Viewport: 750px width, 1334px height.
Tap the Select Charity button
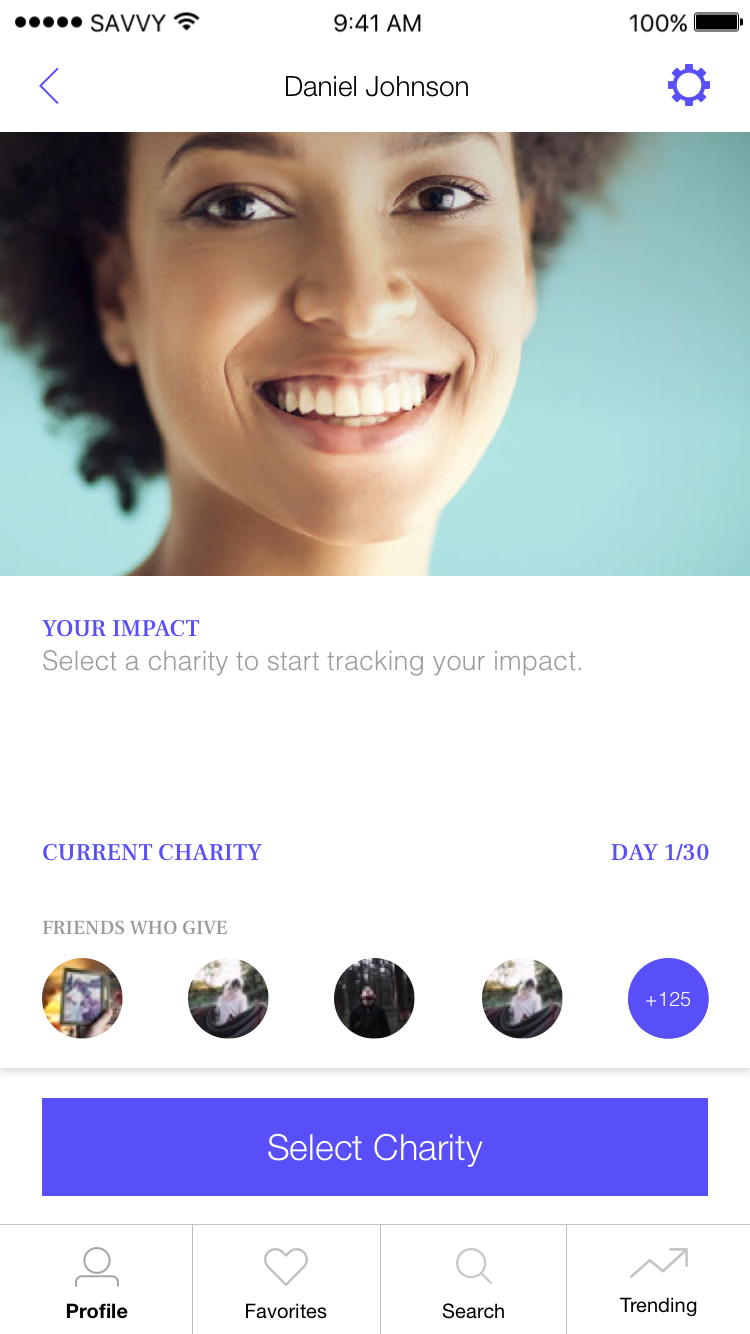[375, 1147]
